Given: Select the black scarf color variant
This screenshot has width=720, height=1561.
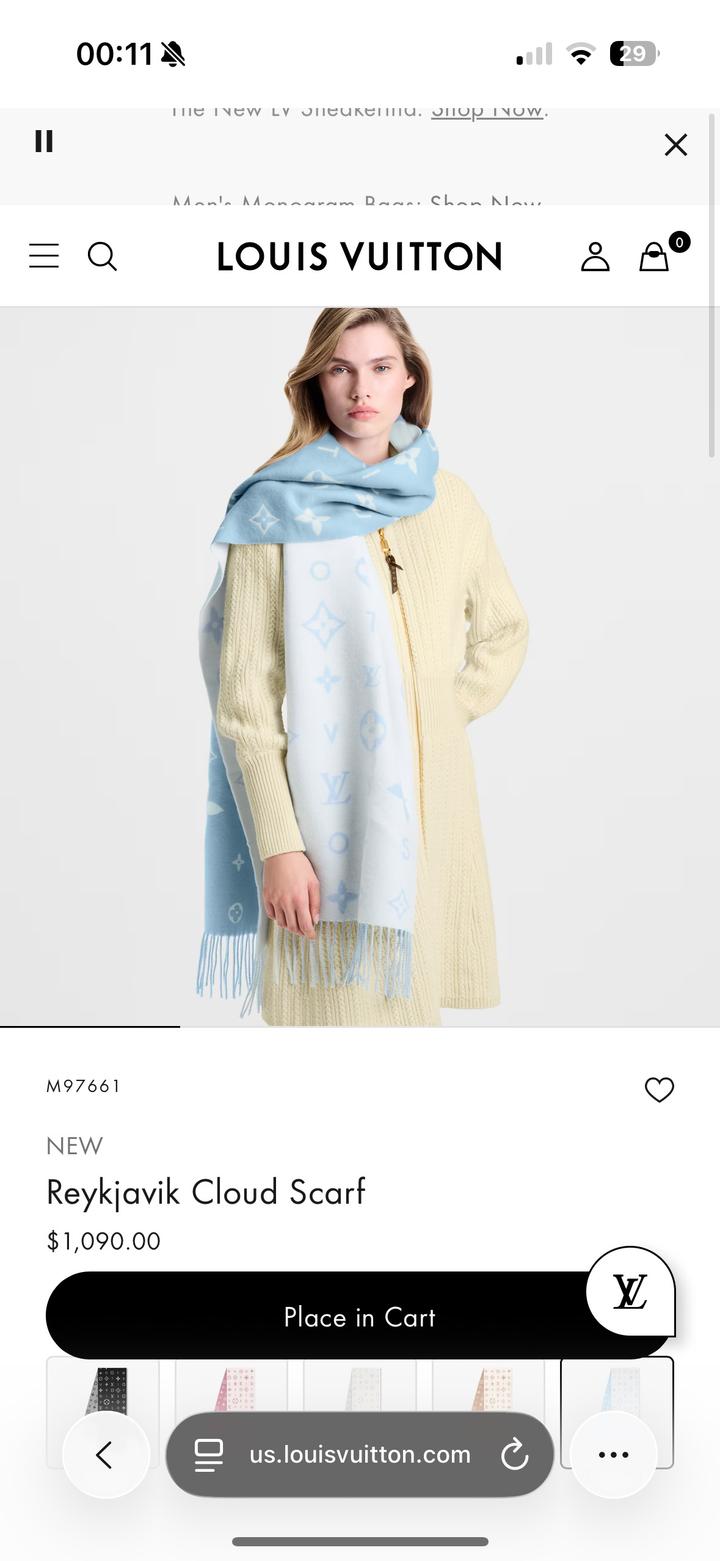Looking at the screenshot, I should click(103, 1383).
